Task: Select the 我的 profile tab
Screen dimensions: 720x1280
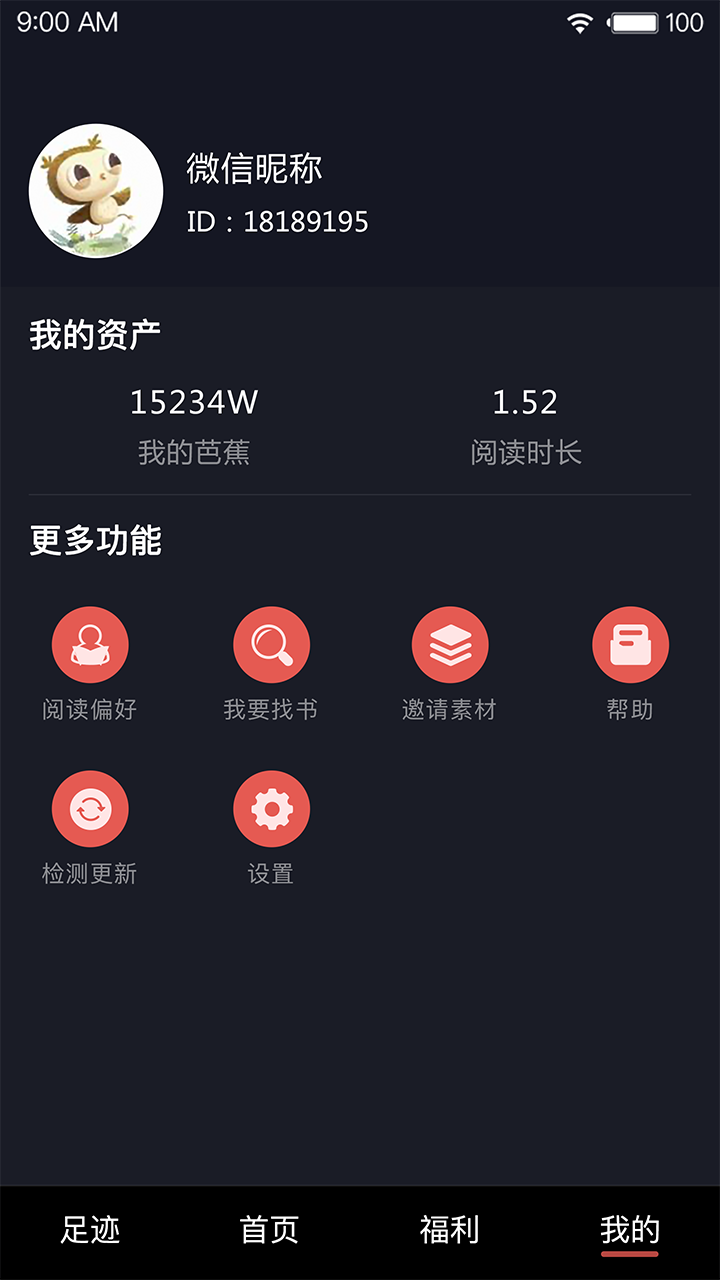Action: click(x=628, y=1230)
